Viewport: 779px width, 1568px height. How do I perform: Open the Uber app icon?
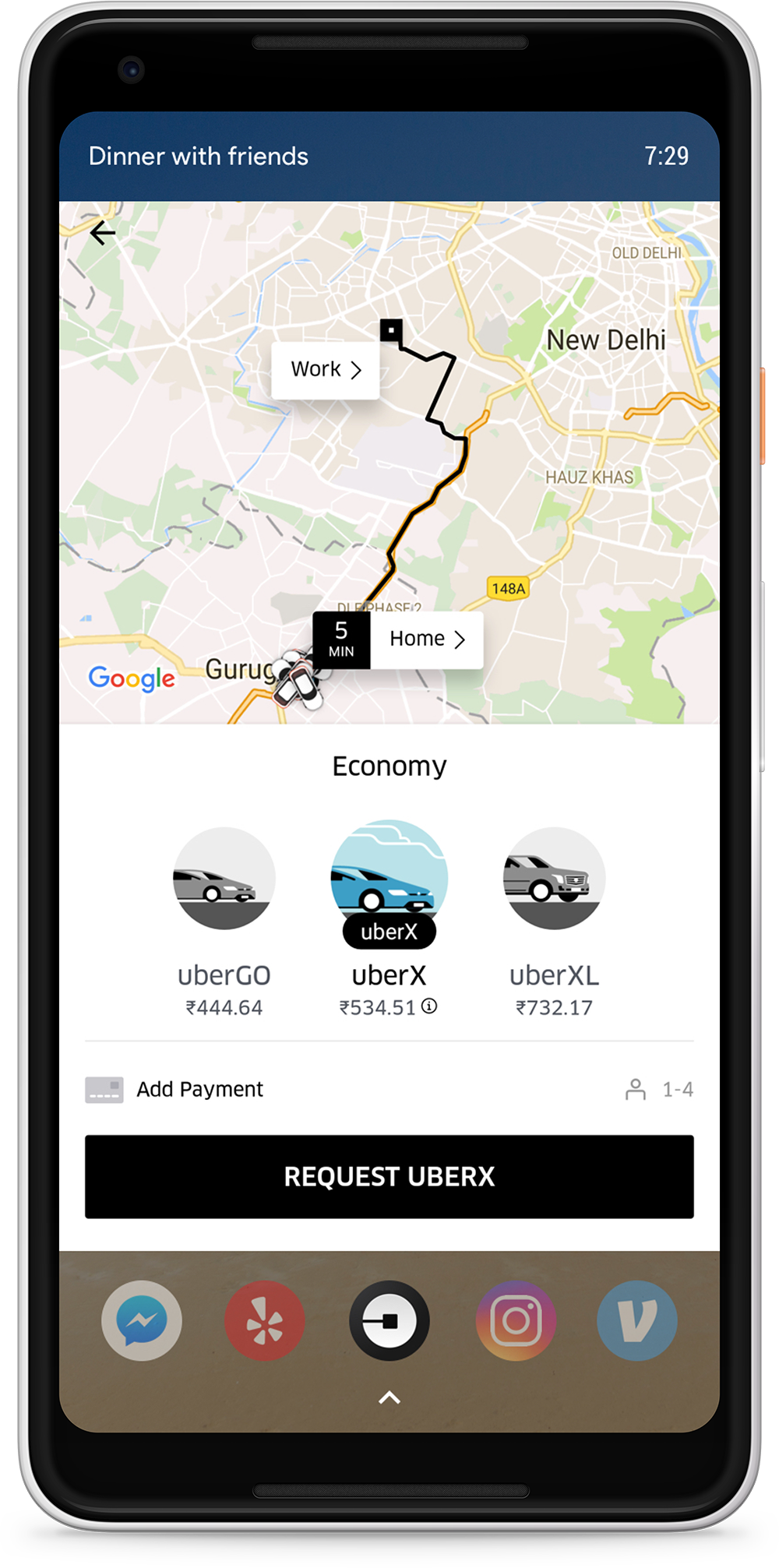[389, 1320]
